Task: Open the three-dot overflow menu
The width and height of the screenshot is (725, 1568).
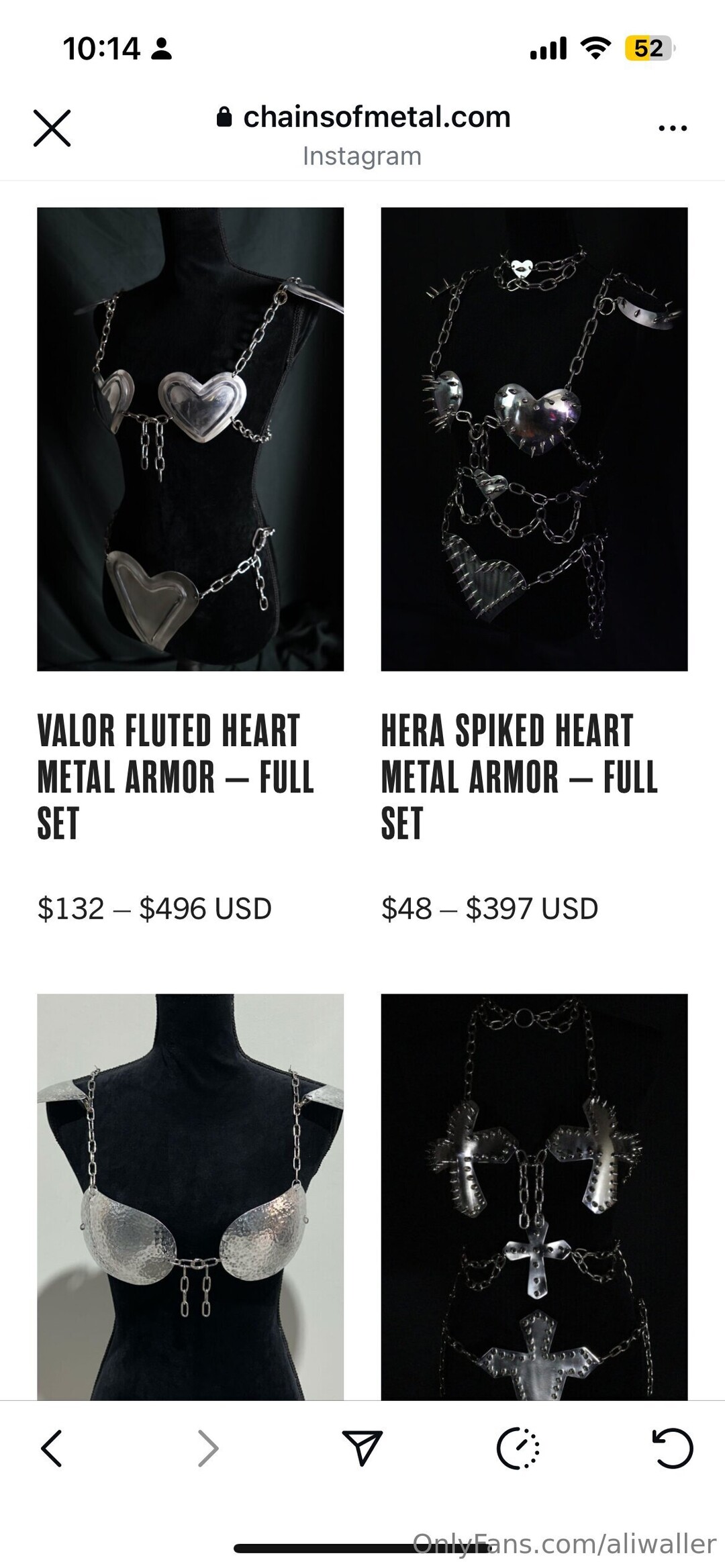Action: 672,128
